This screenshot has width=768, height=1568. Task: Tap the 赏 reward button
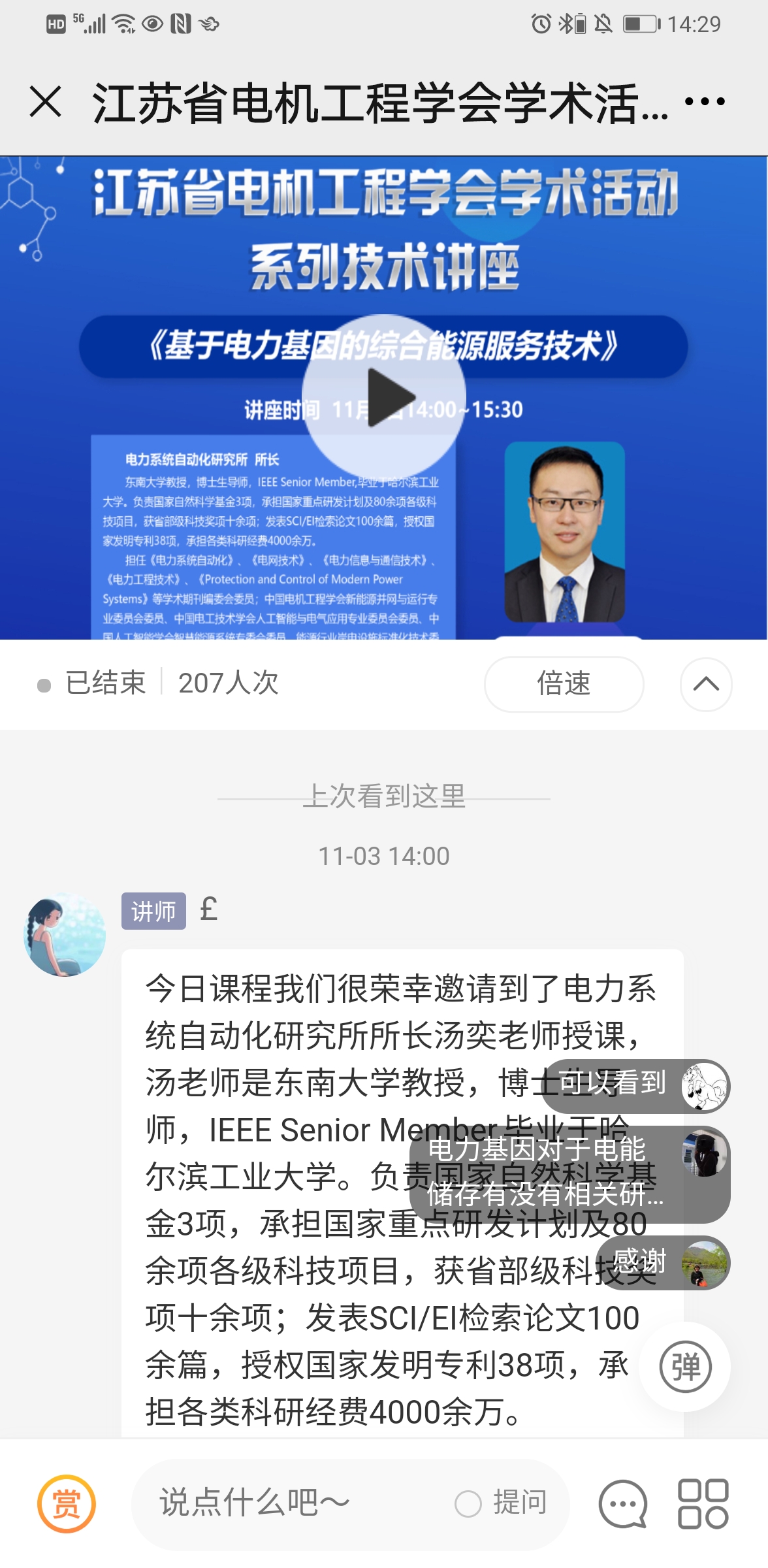[x=66, y=1503]
